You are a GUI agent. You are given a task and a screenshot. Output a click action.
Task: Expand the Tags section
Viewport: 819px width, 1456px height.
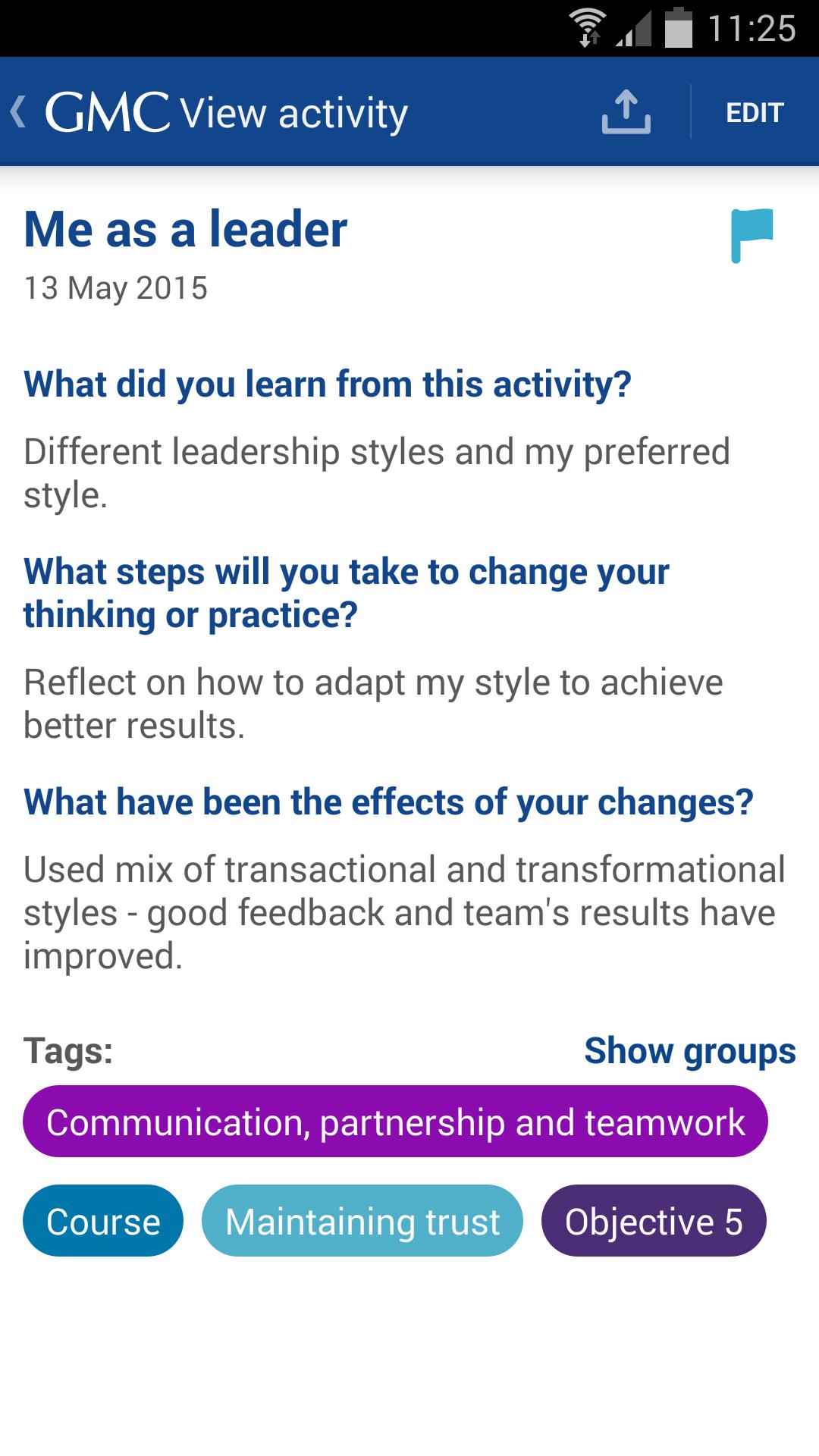pos(68,1050)
